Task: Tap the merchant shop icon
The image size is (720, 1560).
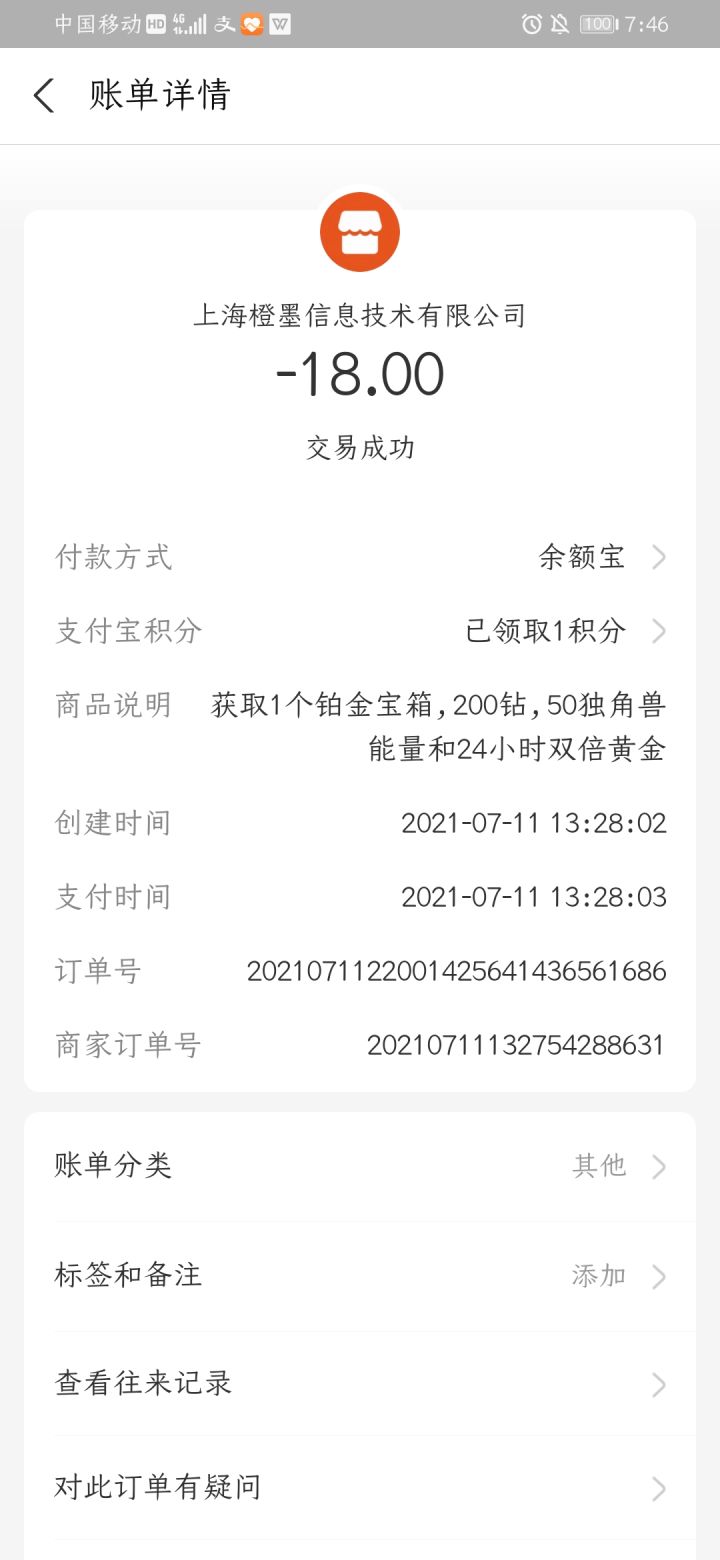Action: [x=360, y=232]
